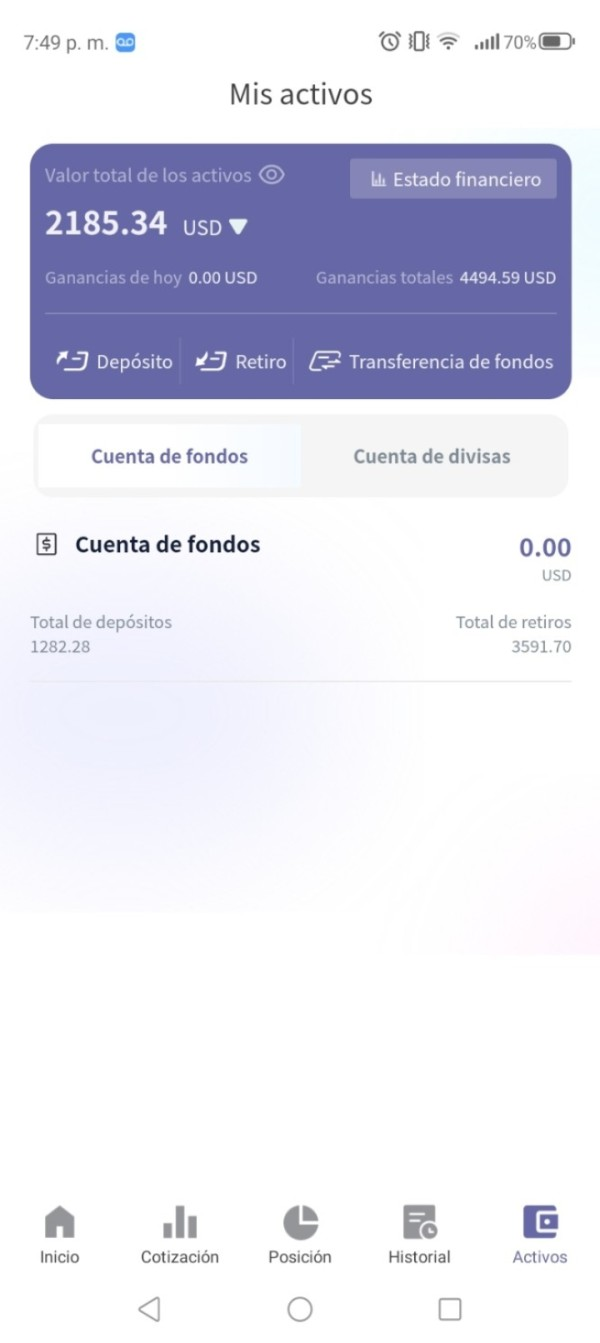The height and width of the screenshot is (1343, 600).
Task: Go to the Inicio tab
Action: point(60,1234)
